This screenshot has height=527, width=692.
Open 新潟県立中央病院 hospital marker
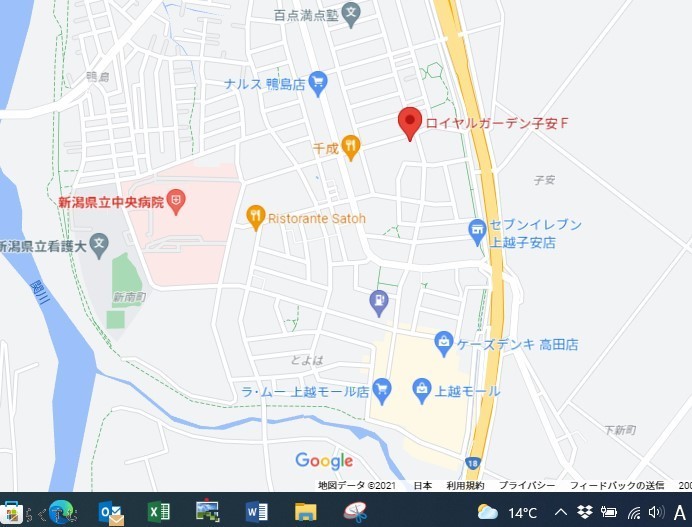click(176, 200)
